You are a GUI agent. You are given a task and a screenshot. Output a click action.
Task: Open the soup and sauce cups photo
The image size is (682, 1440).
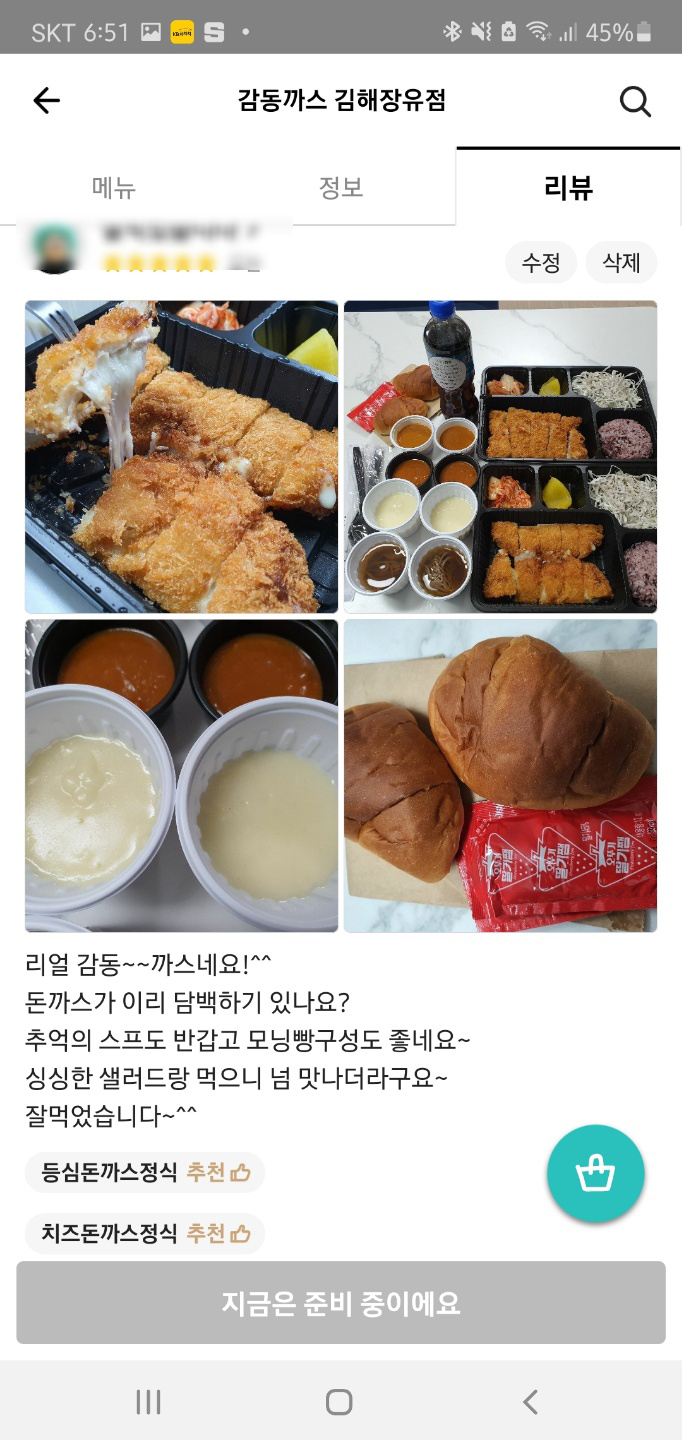click(x=181, y=776)
